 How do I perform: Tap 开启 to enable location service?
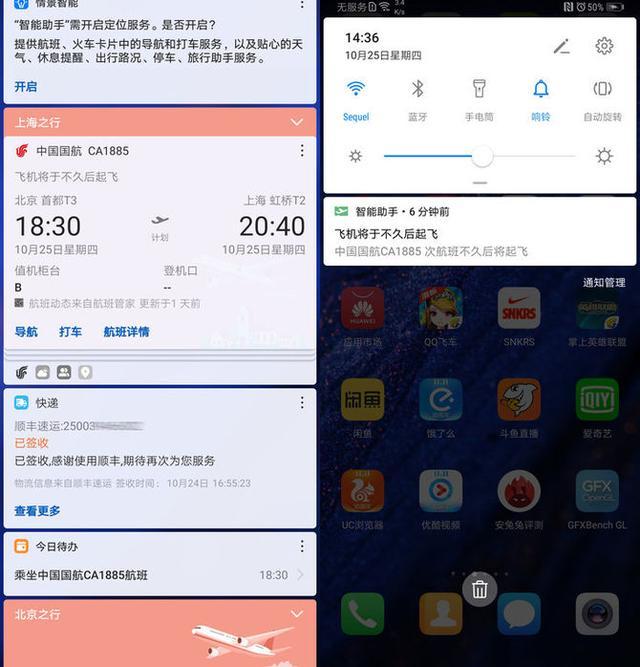[x=25, y=87]
